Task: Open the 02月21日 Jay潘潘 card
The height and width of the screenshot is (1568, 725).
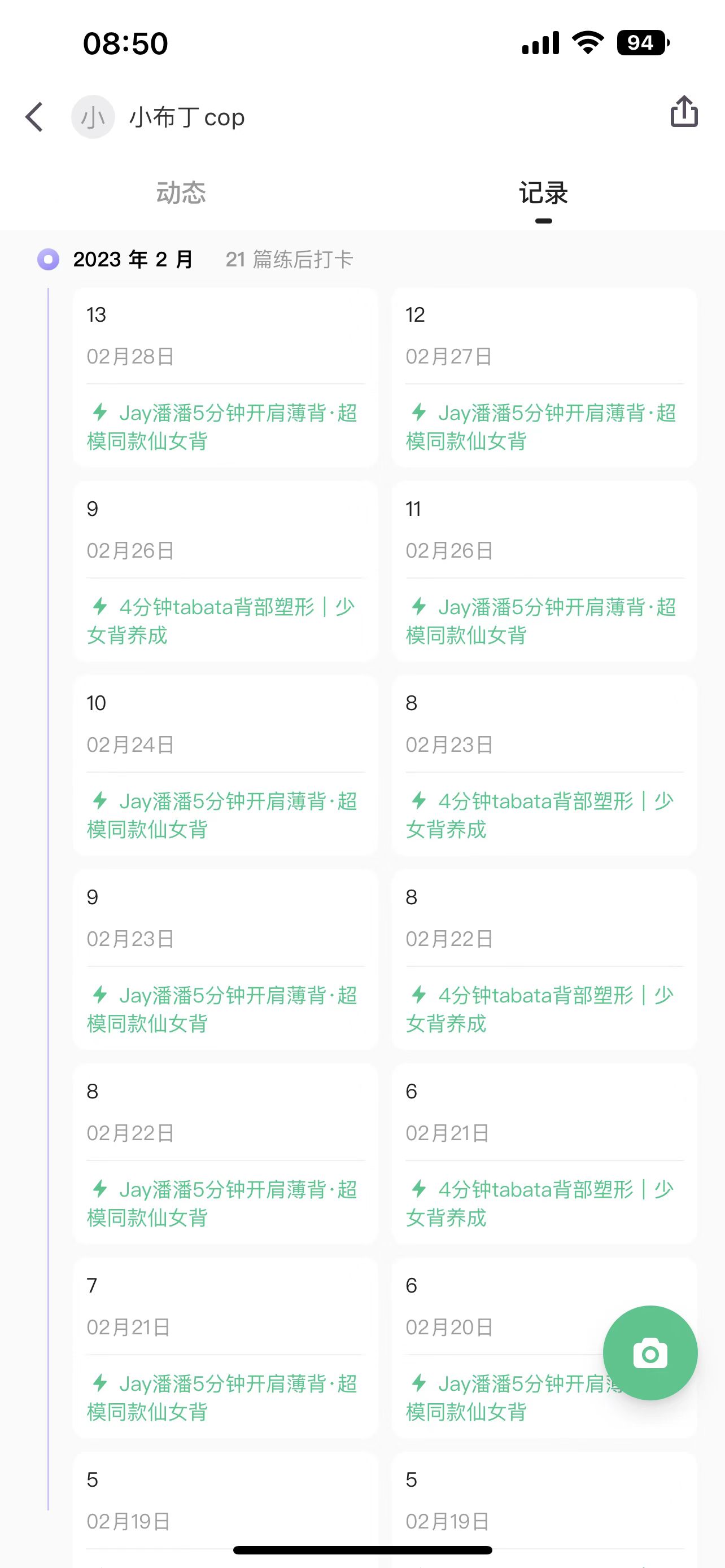Action: pyautogui.click(x=225, y=1348)
